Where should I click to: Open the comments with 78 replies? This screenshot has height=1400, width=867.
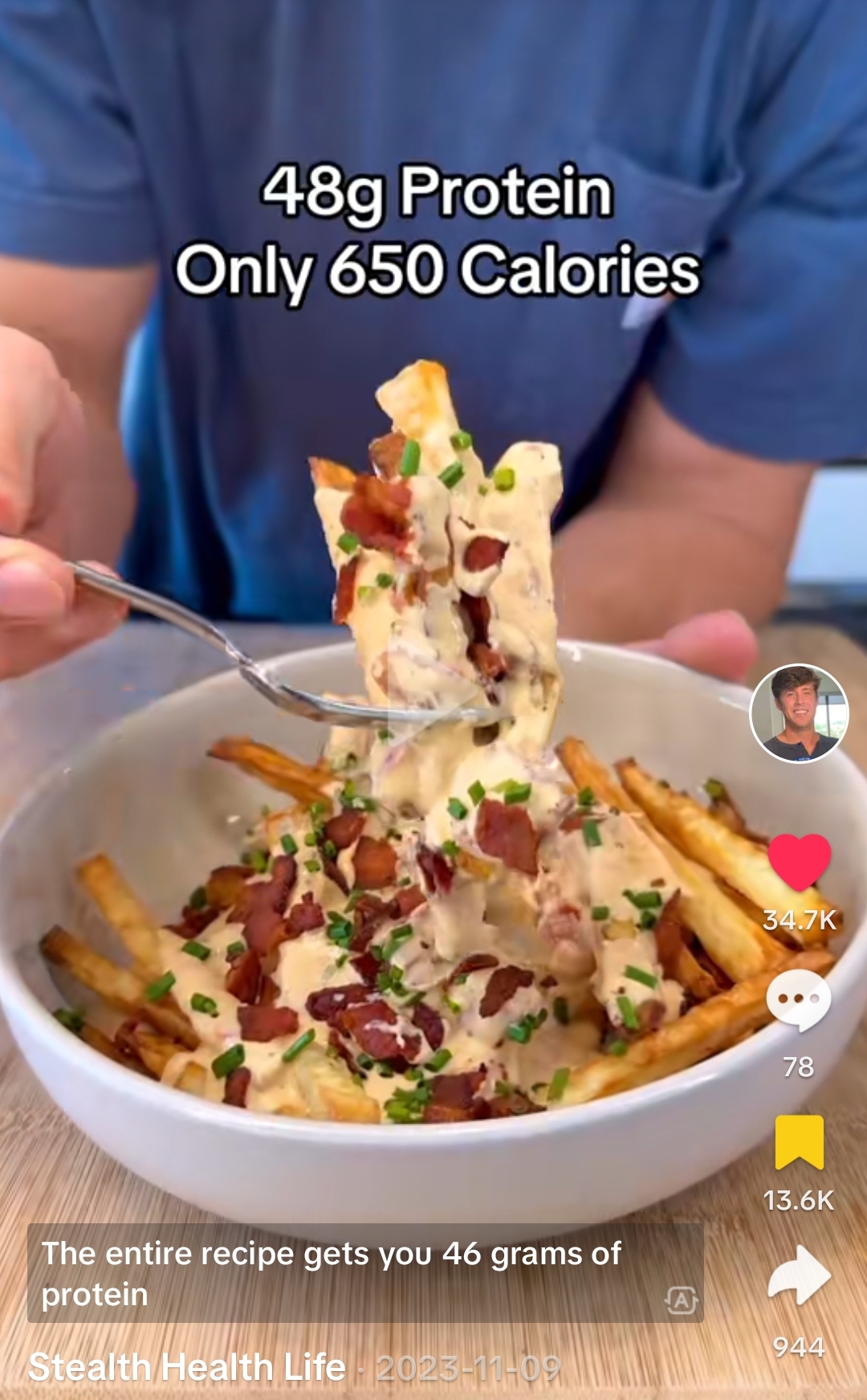(x=798, y=1000)
